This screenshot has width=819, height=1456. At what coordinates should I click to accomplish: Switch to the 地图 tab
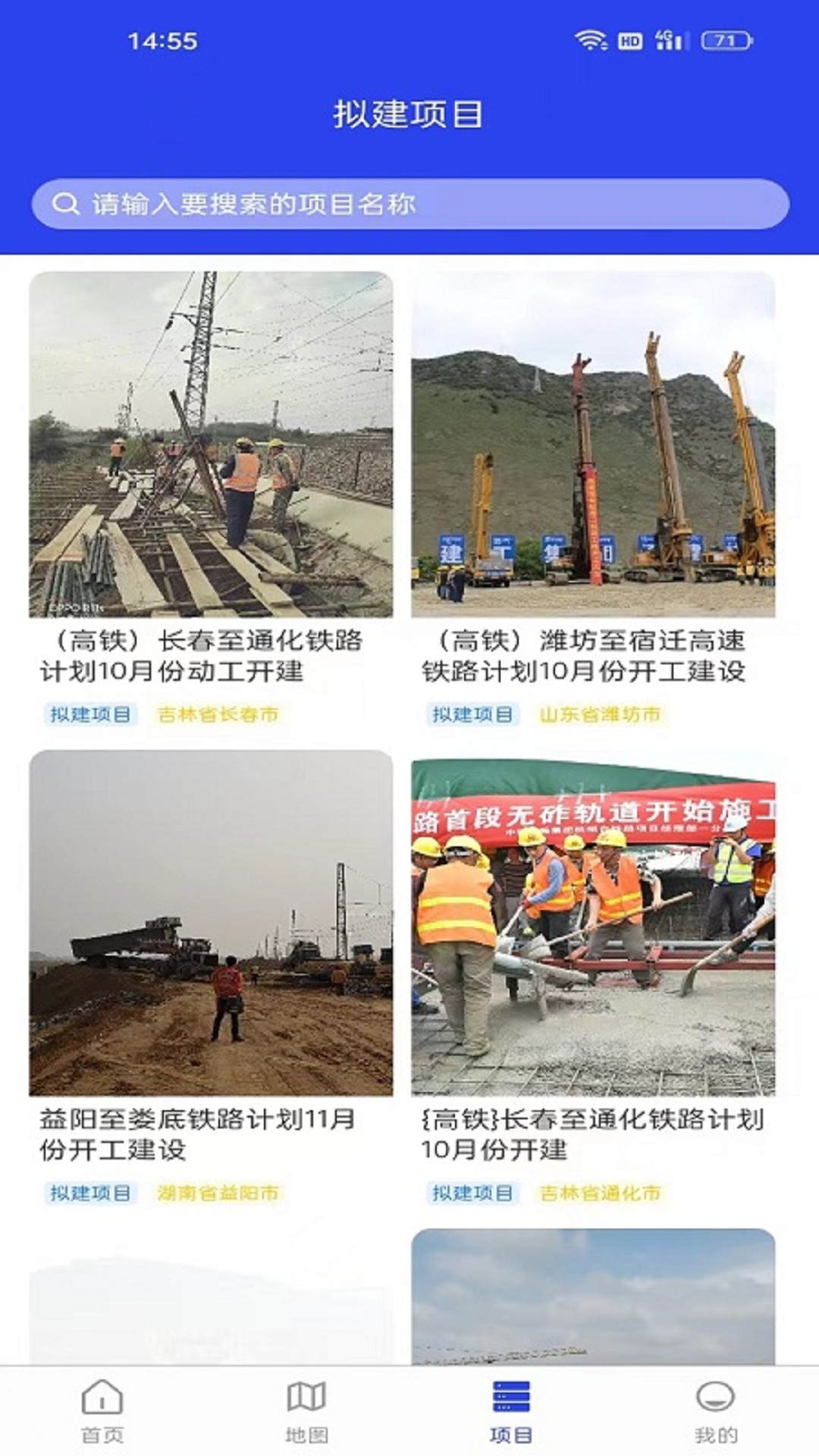tap(306, 1411)
